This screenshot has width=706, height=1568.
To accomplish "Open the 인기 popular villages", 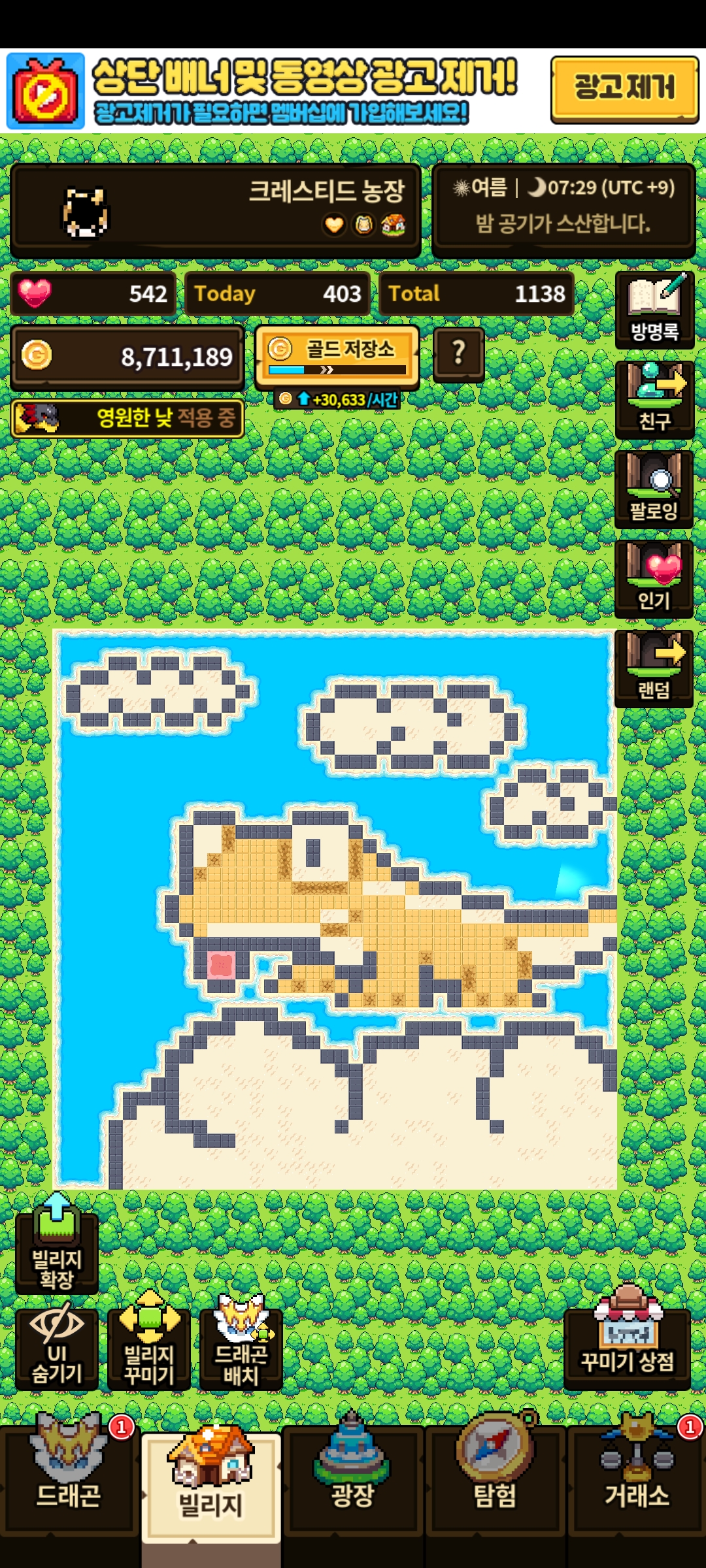I will pos(654,579).
